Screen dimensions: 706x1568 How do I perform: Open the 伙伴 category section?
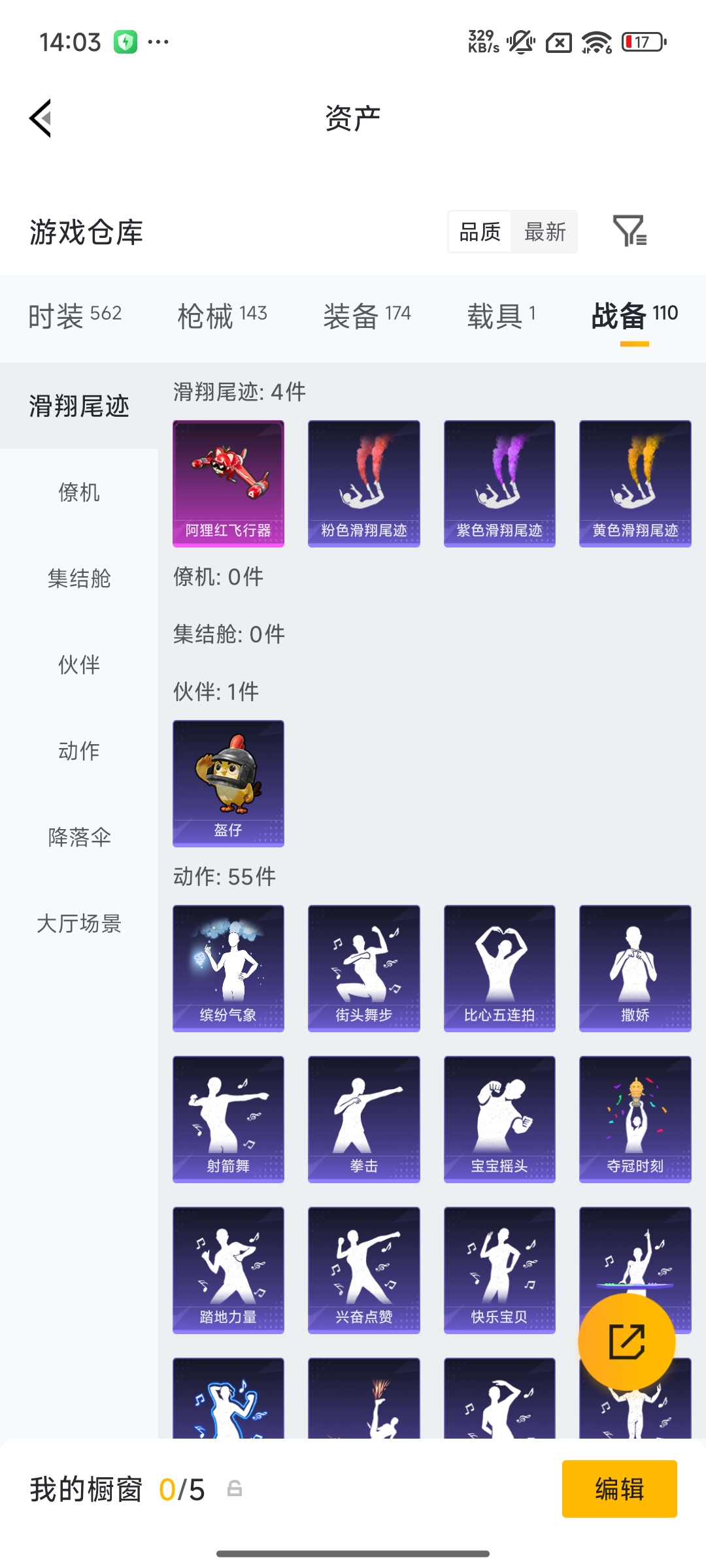(77, 665)
